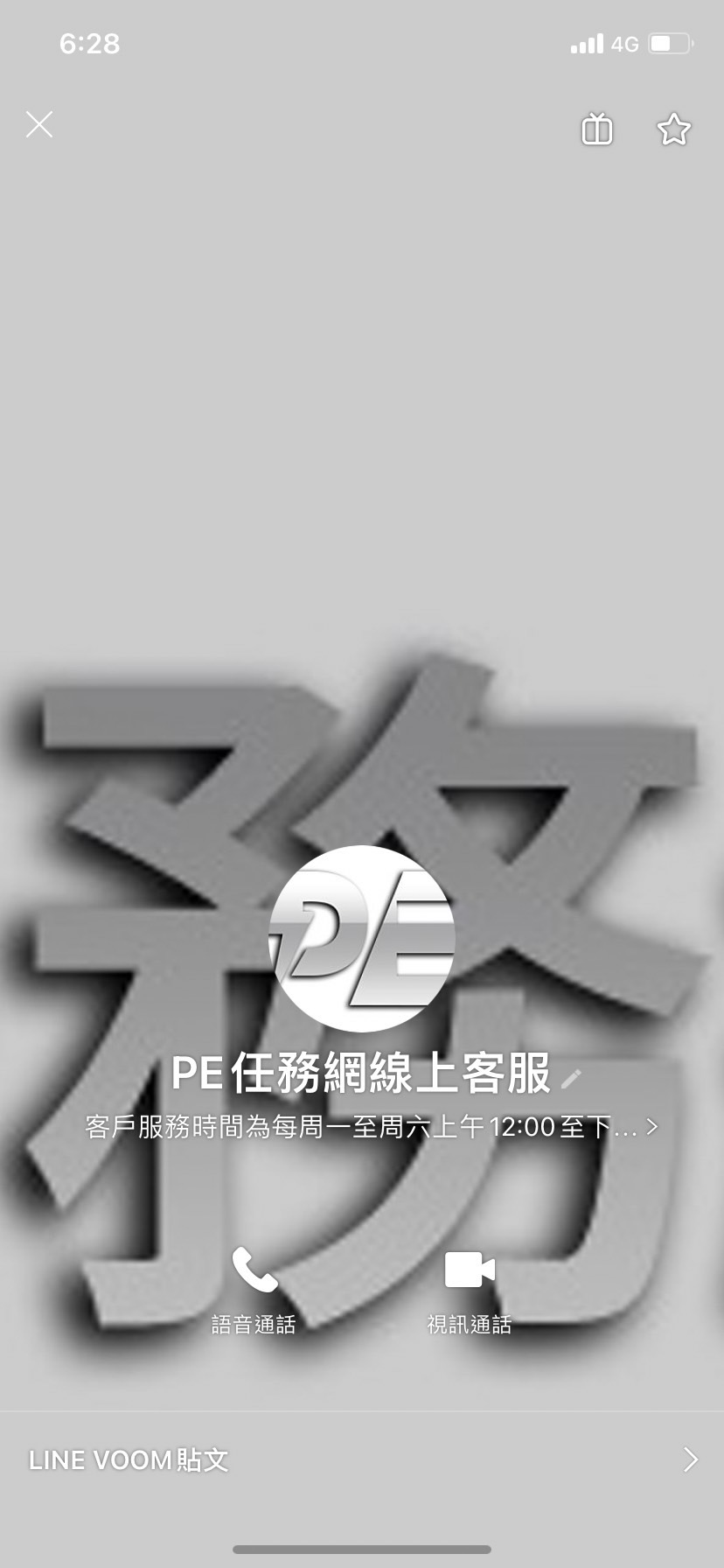View the PE profile picture

click(x=362, y=938)
